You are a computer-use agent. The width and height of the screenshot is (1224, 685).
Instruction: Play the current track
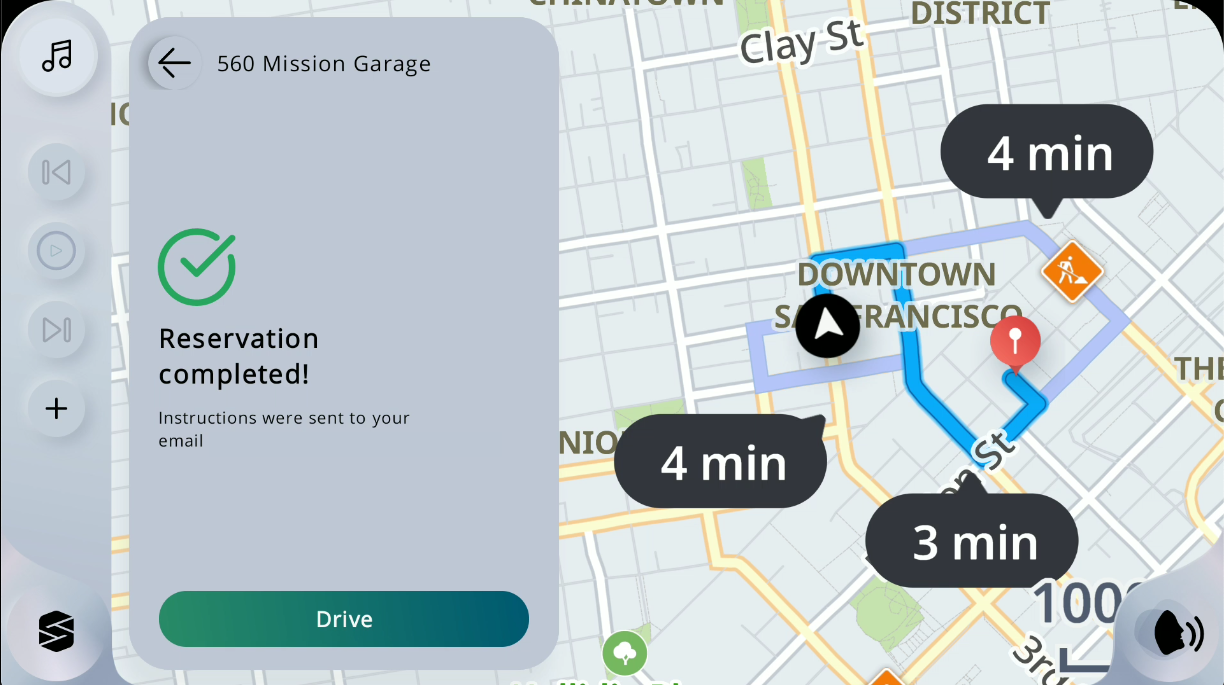pyautogui.click(x=56, y=250)
